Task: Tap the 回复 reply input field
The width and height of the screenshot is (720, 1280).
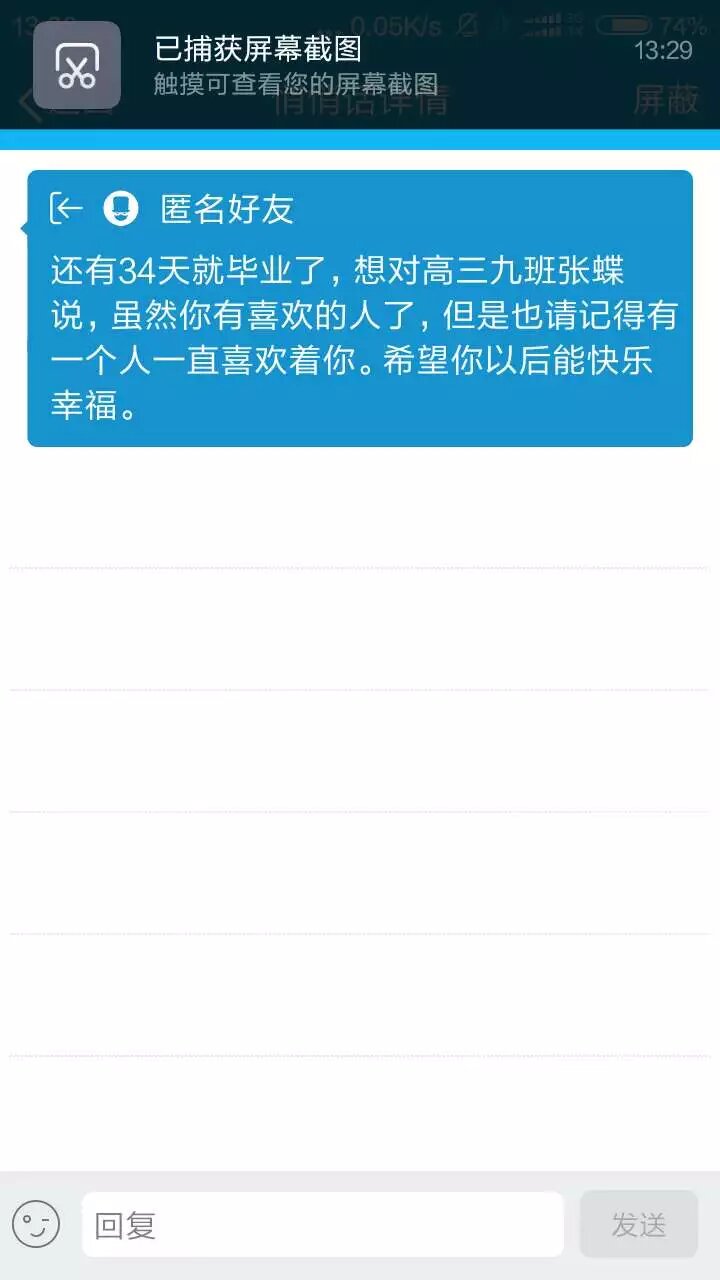Action: click(x=322, y=1224)
